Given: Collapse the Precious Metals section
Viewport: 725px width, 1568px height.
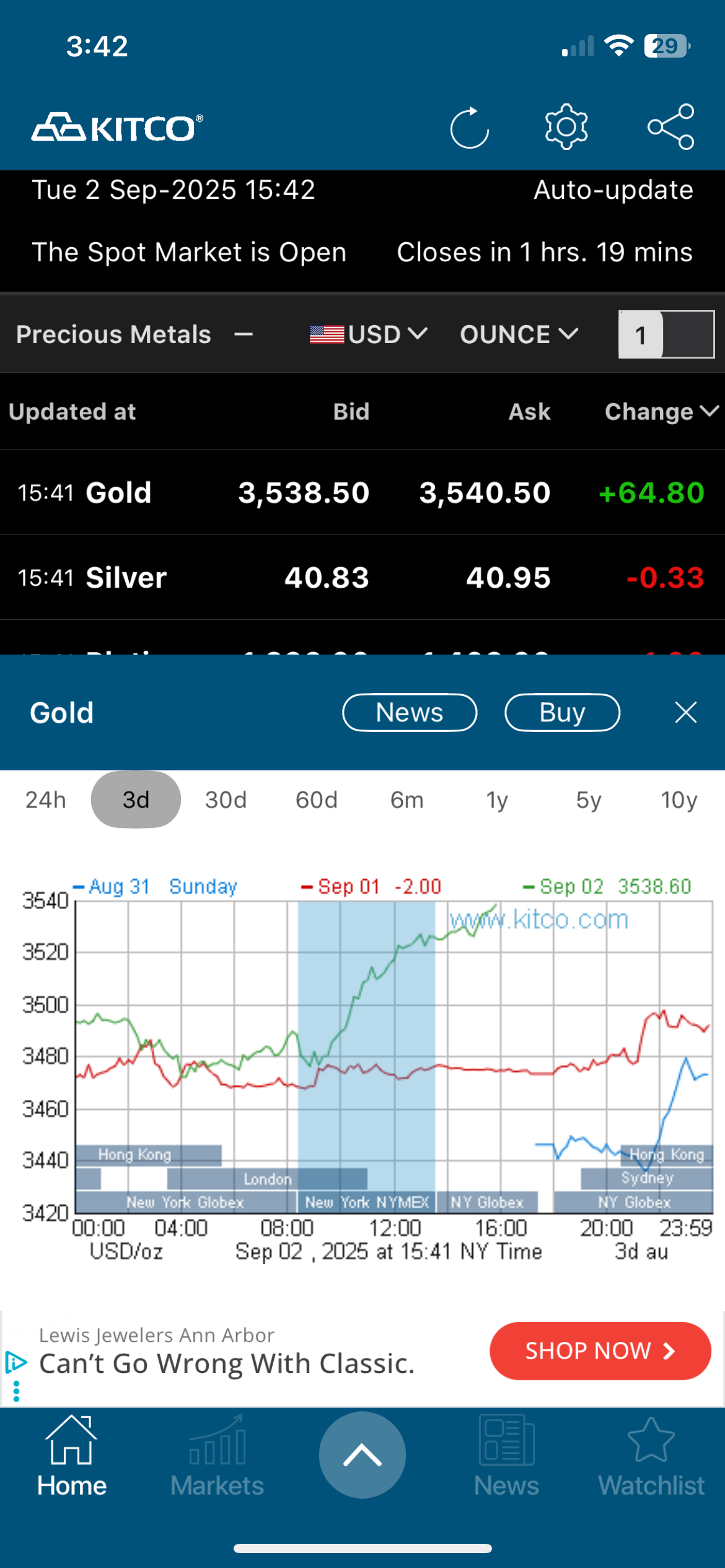Looking at the screenshot, I should (244, 334).
